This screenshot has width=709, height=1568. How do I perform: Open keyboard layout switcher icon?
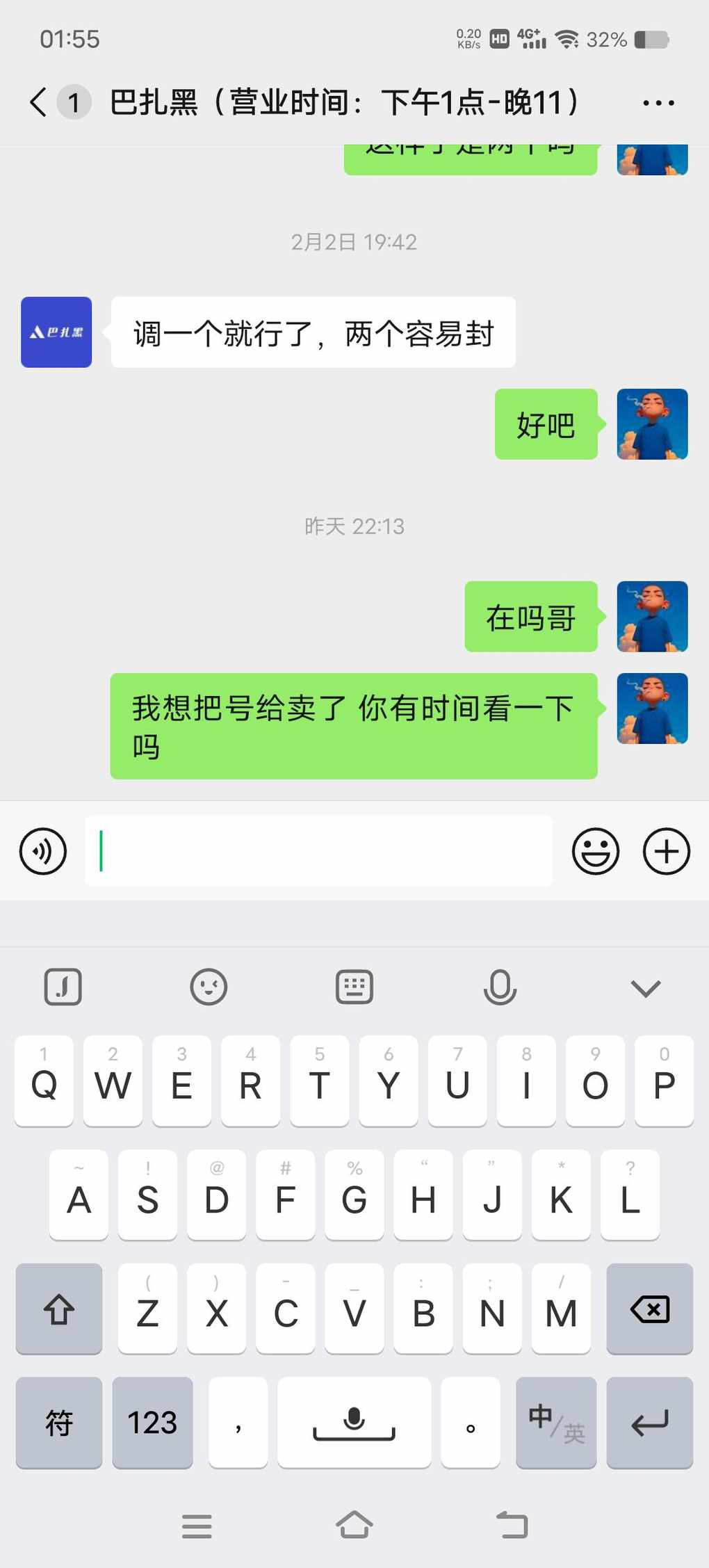pyautogui.click(x=354, y=987)
